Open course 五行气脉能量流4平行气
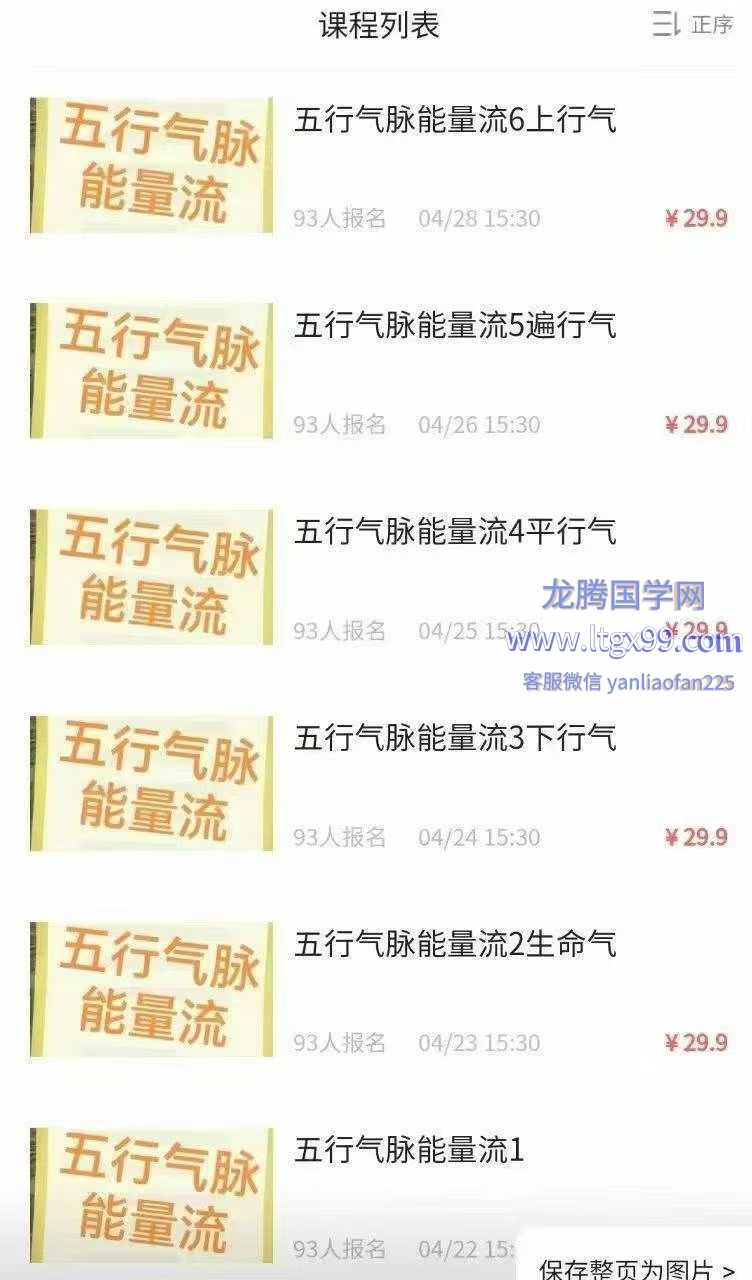 point(454,533)
